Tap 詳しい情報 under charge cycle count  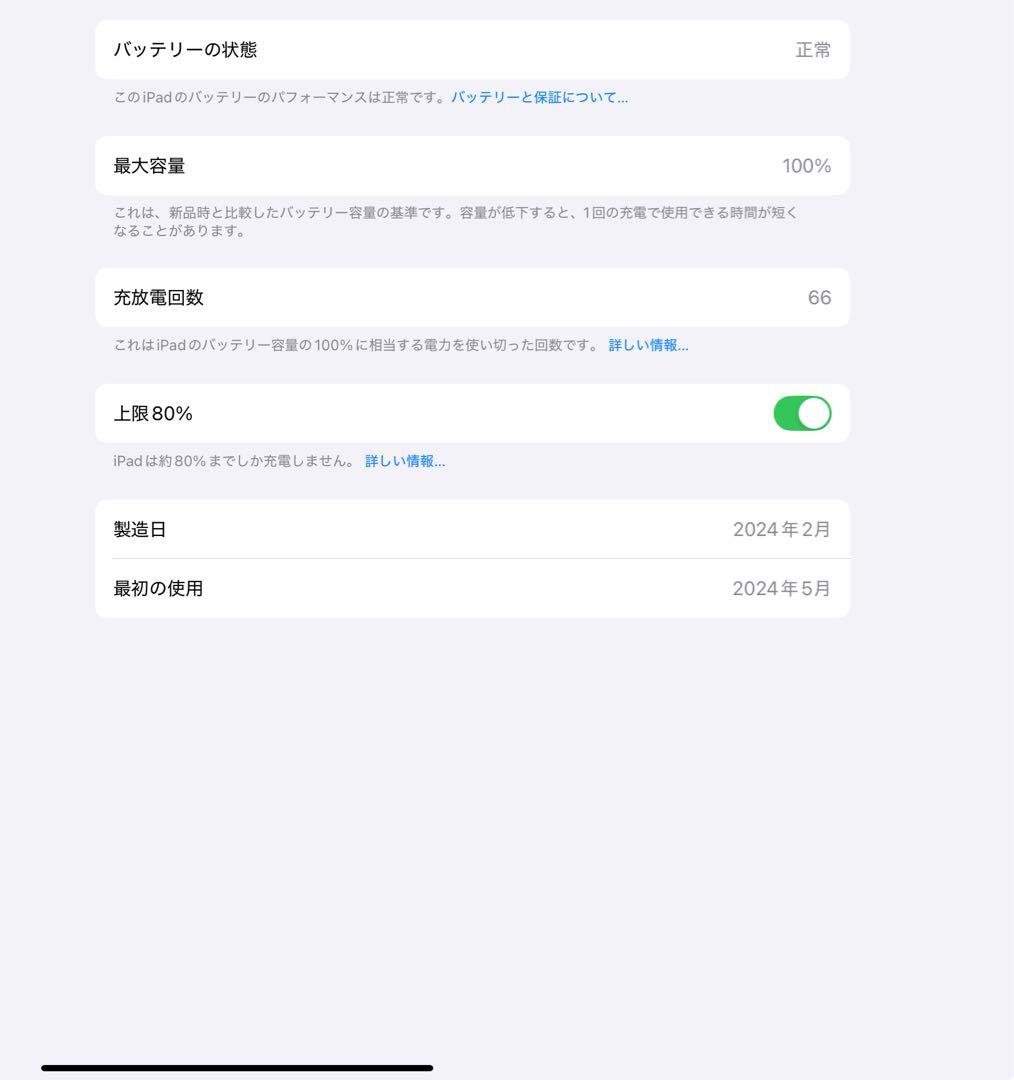647,345
